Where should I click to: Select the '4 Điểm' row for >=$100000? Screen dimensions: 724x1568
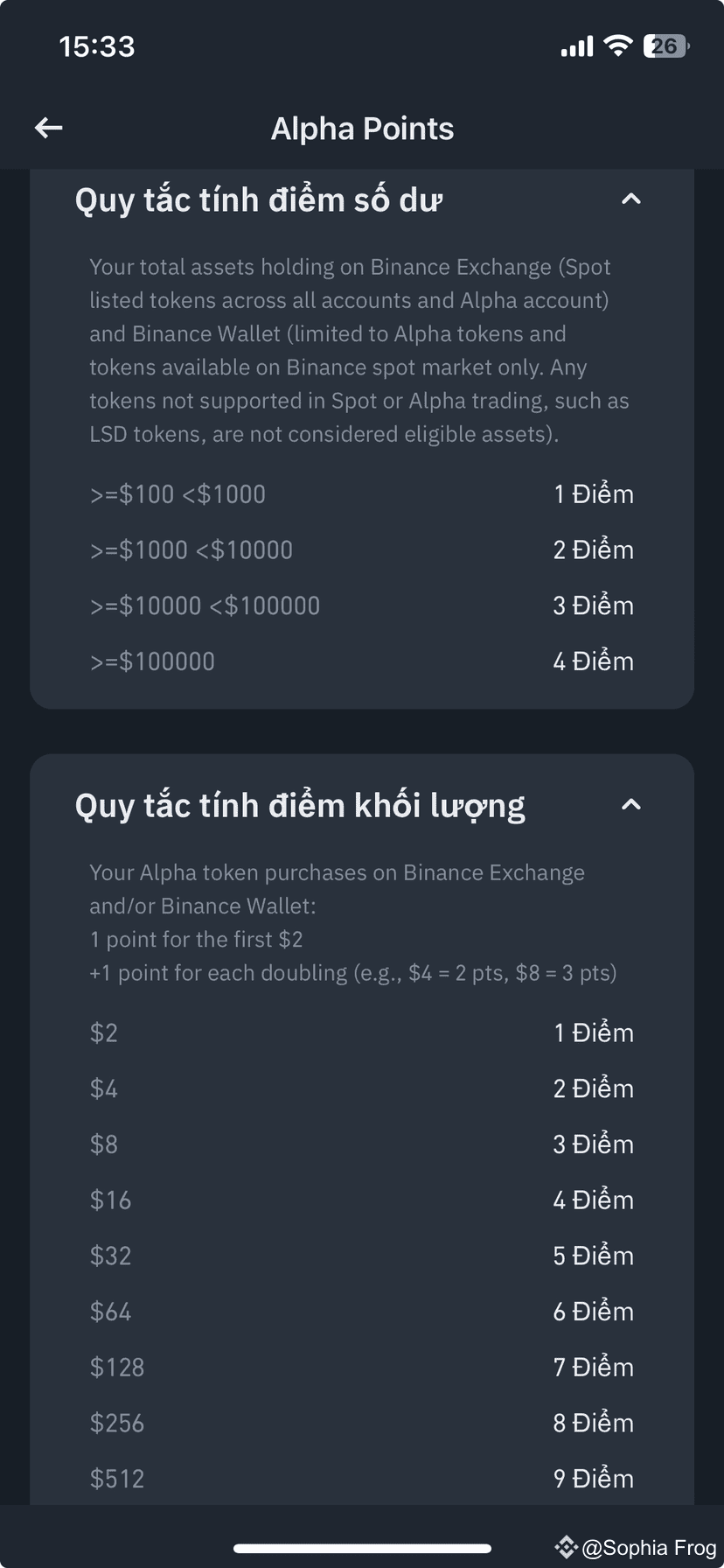click(593, 661)
